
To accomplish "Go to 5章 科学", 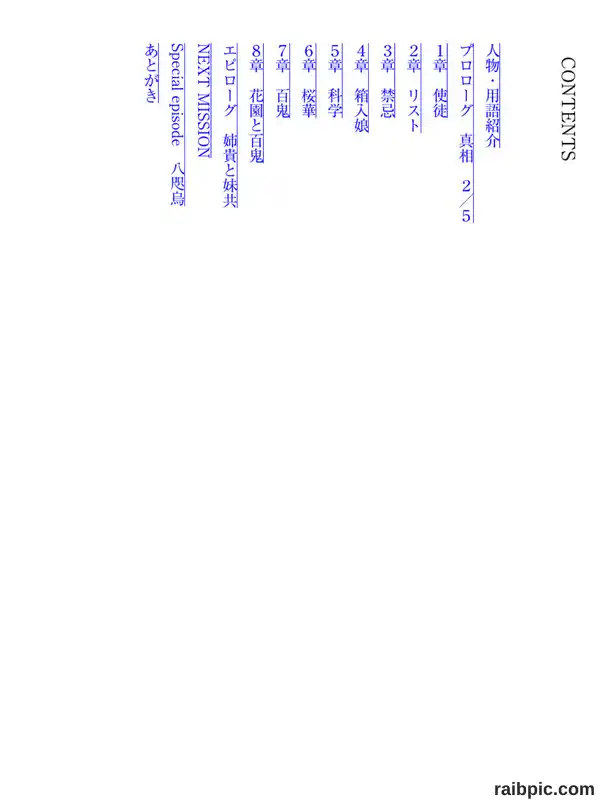I will (335, 81).
